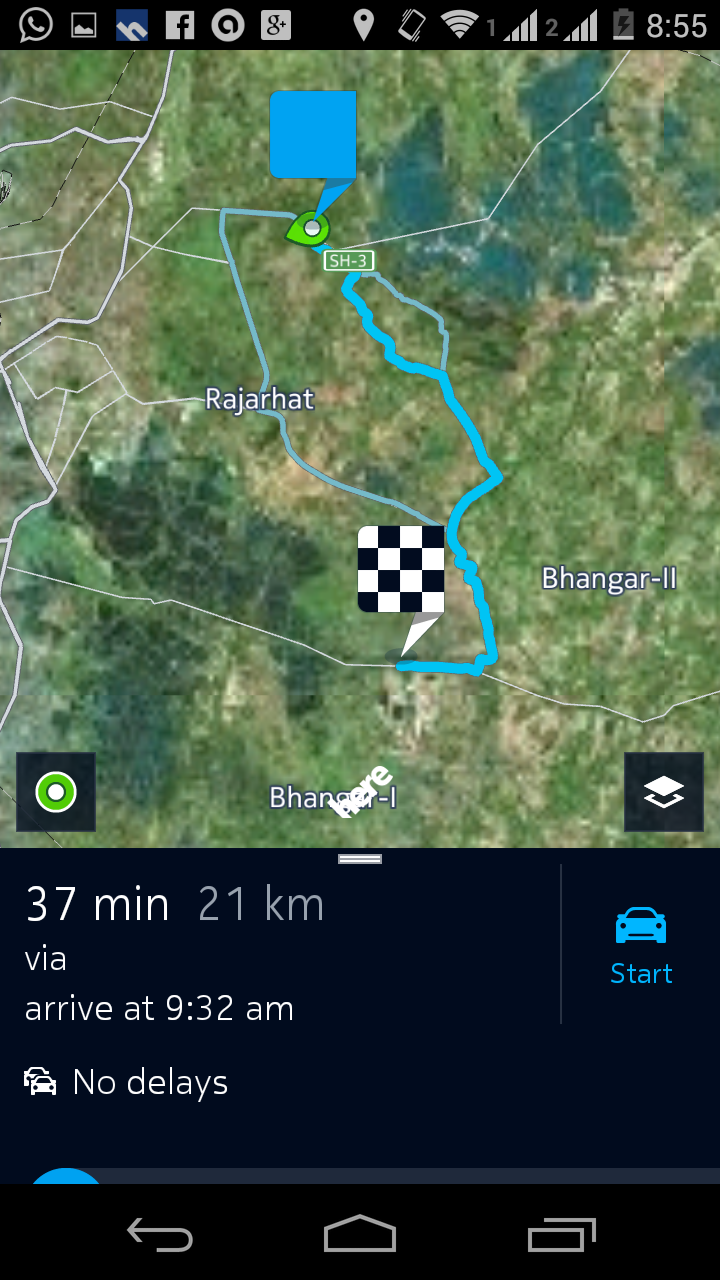Image resolution: width=720 pixels, height=1280 pixels.
Task: Tap the blue start point marker
Action: (x=313, y=135)
